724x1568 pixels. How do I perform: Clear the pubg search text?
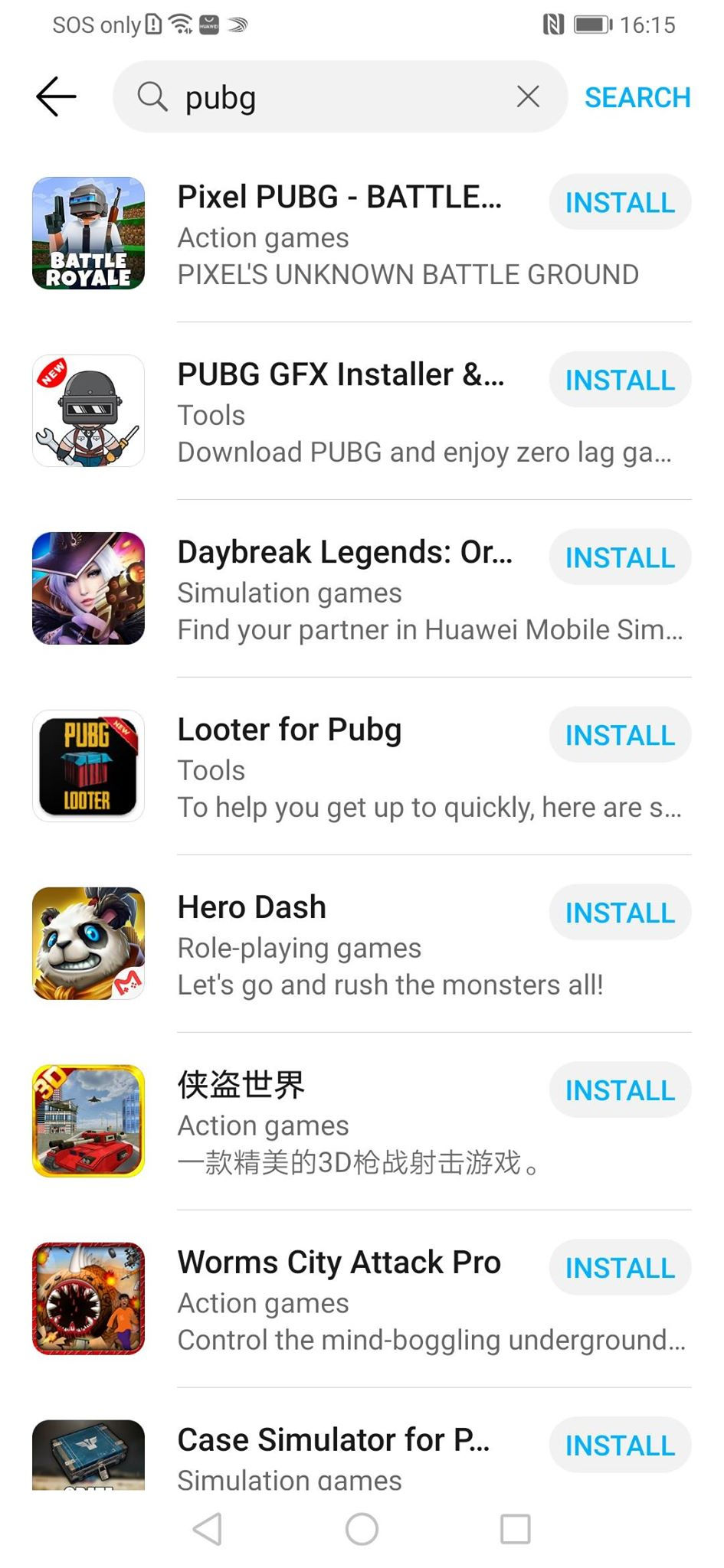528,96
